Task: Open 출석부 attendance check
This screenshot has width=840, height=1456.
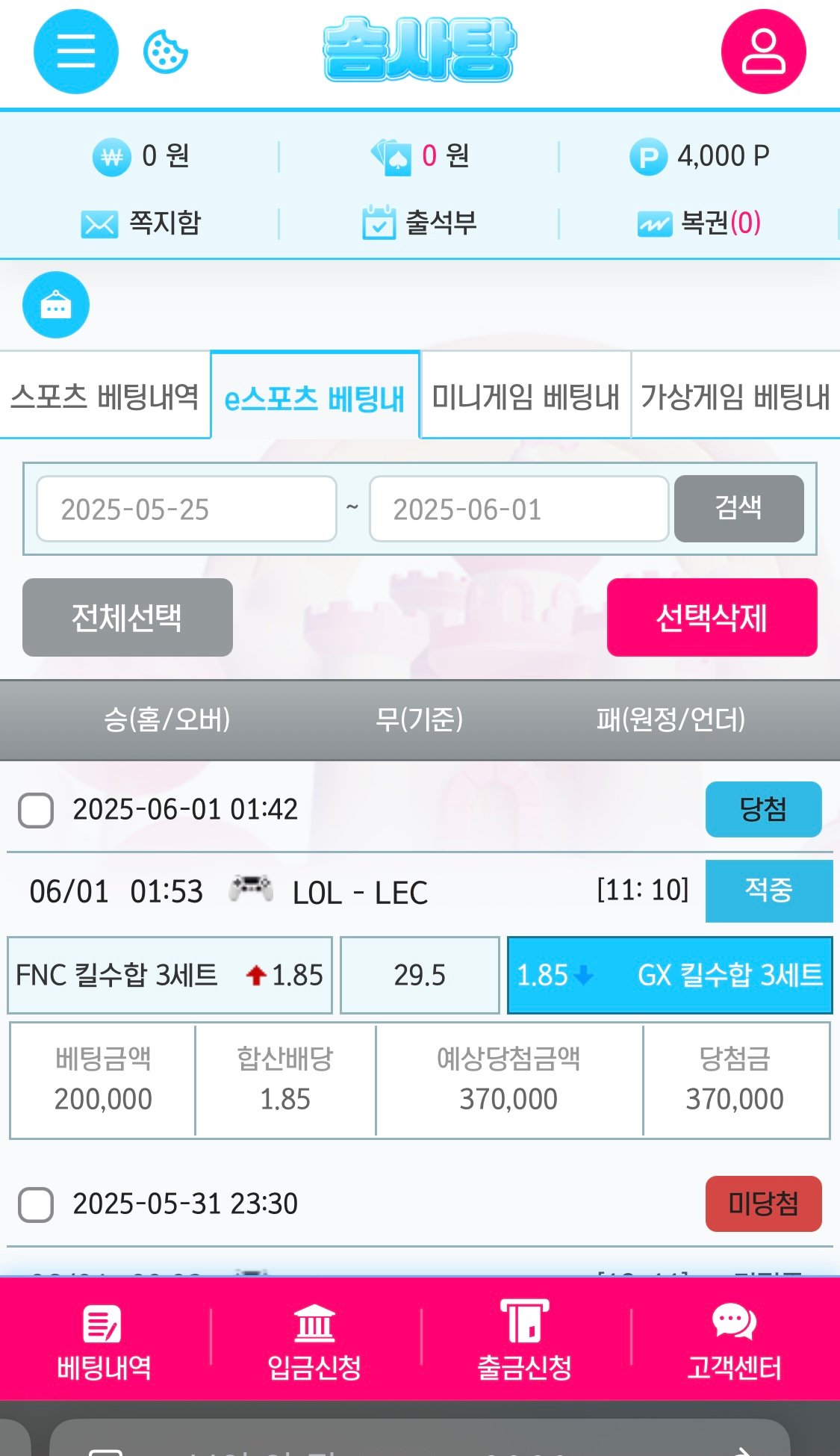Action: (420, 223)
